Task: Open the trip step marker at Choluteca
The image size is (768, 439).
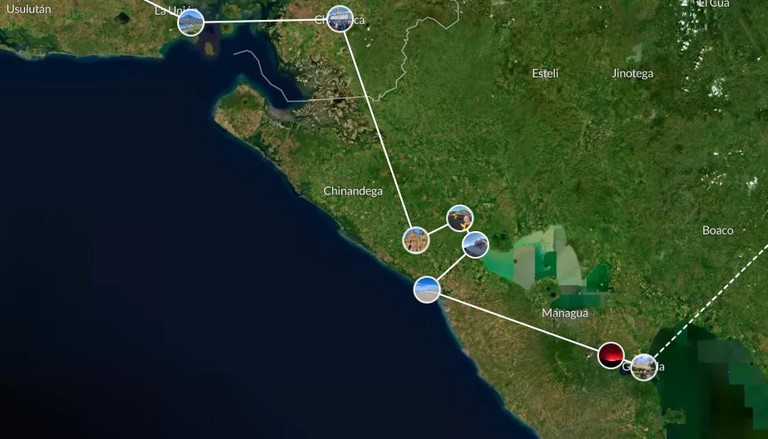Action: 340,18
